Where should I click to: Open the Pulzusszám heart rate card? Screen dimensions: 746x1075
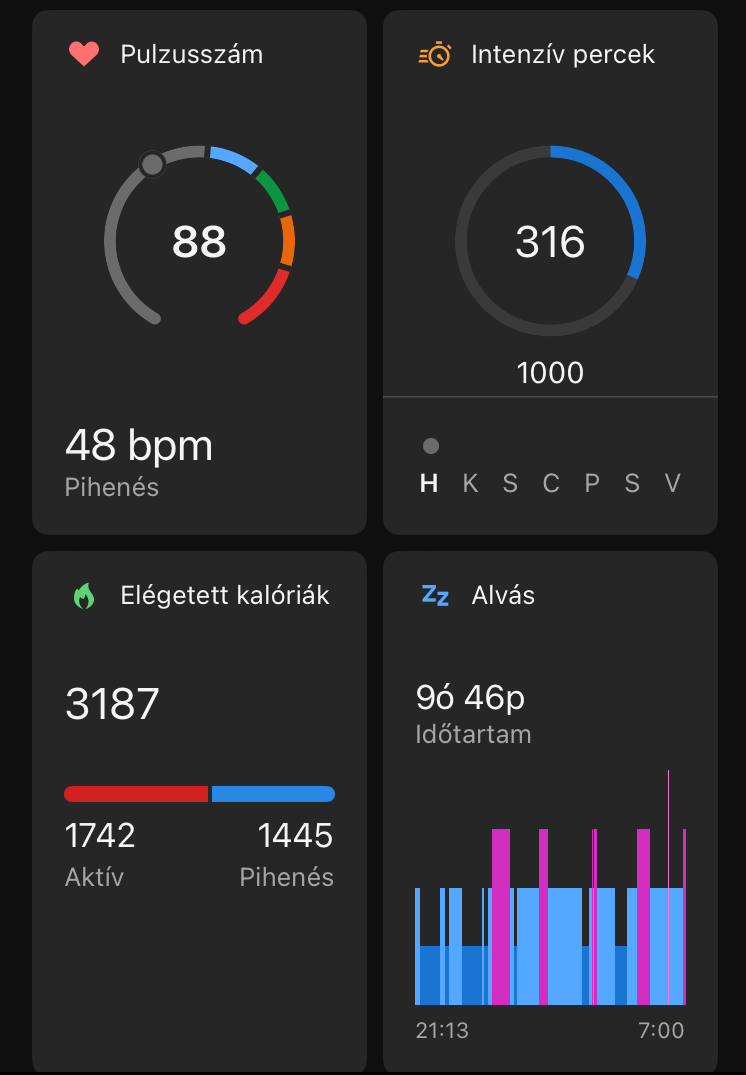199,272
